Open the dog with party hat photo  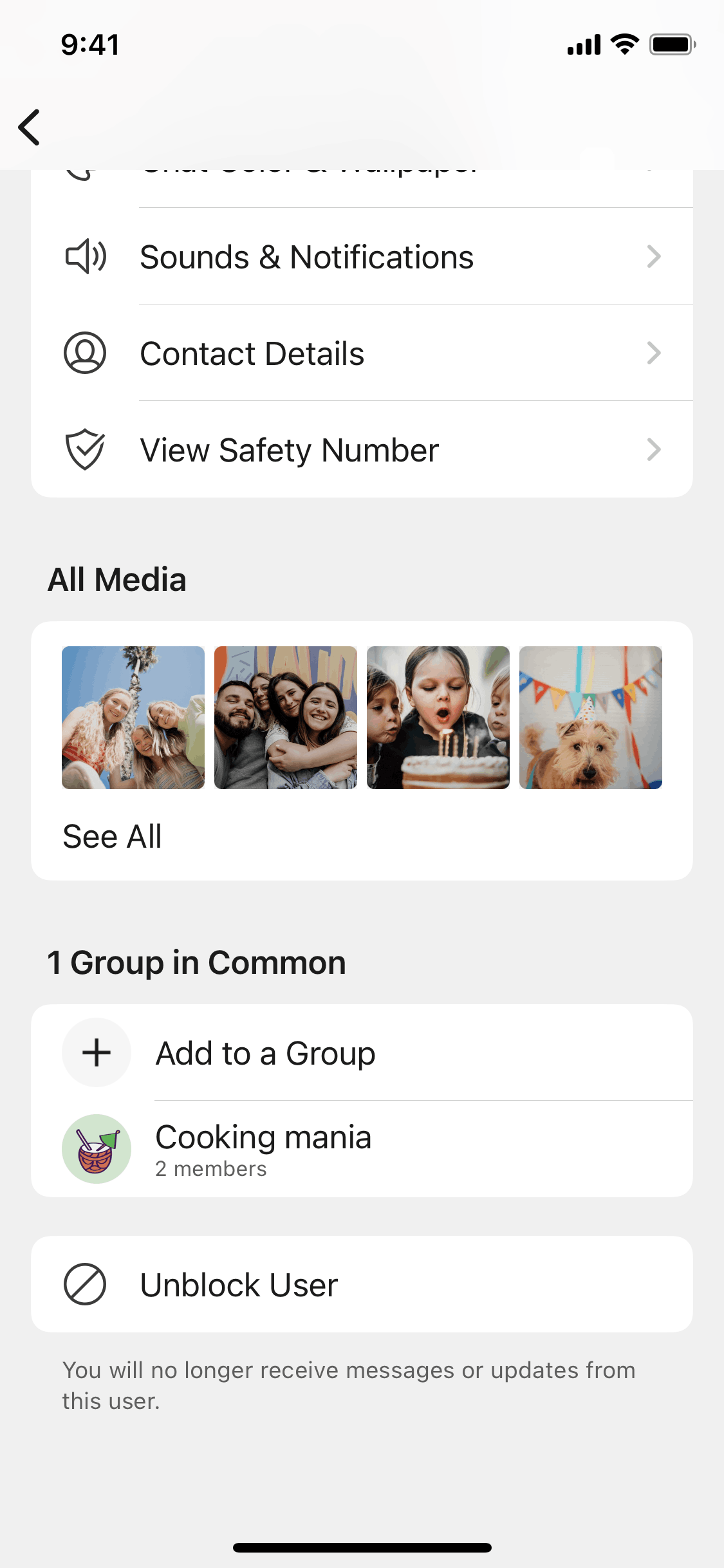tap(591, 718)
